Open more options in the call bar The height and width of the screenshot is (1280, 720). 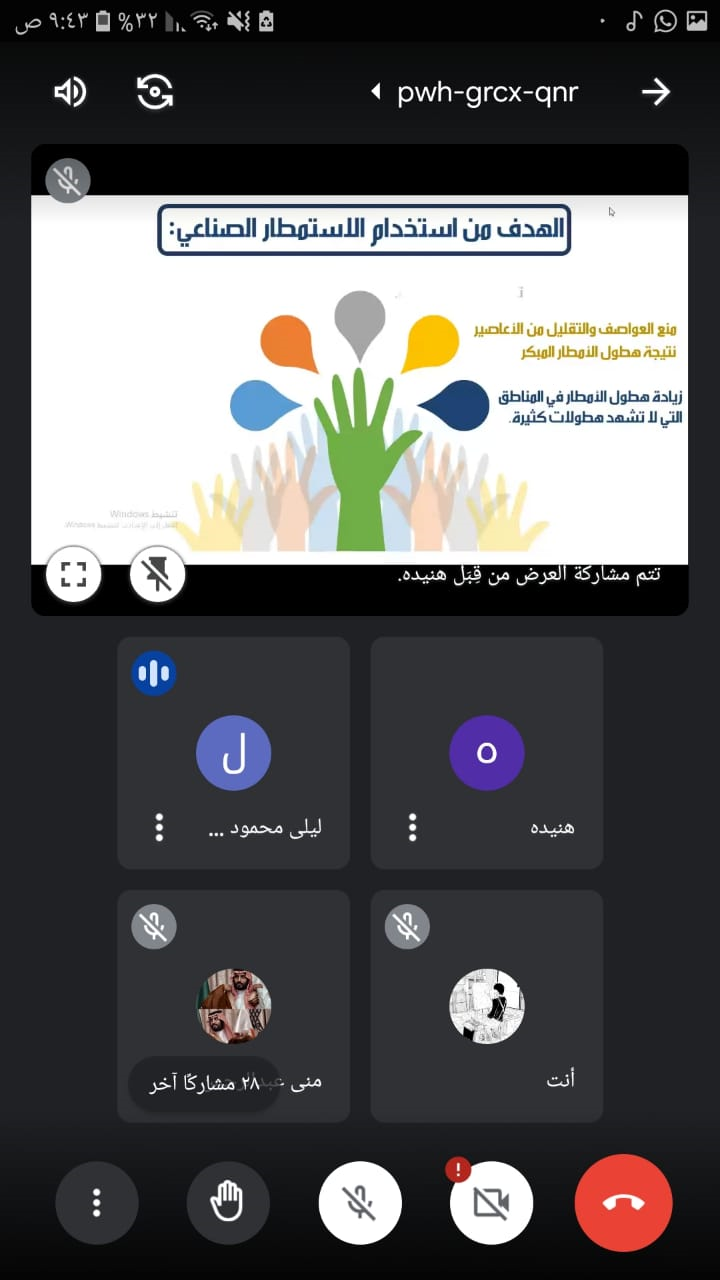point(97,1202)
